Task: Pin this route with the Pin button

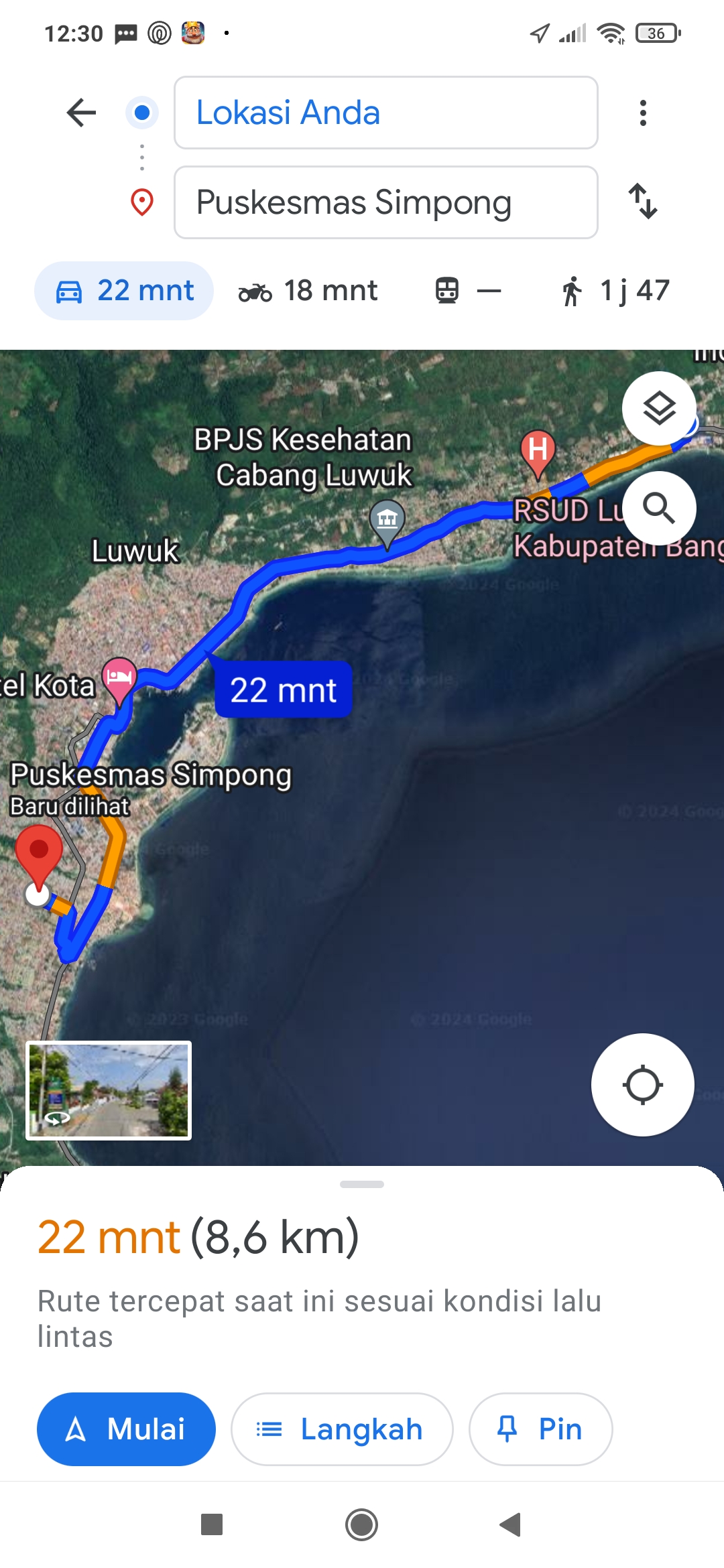Action: pos(540,1429)
